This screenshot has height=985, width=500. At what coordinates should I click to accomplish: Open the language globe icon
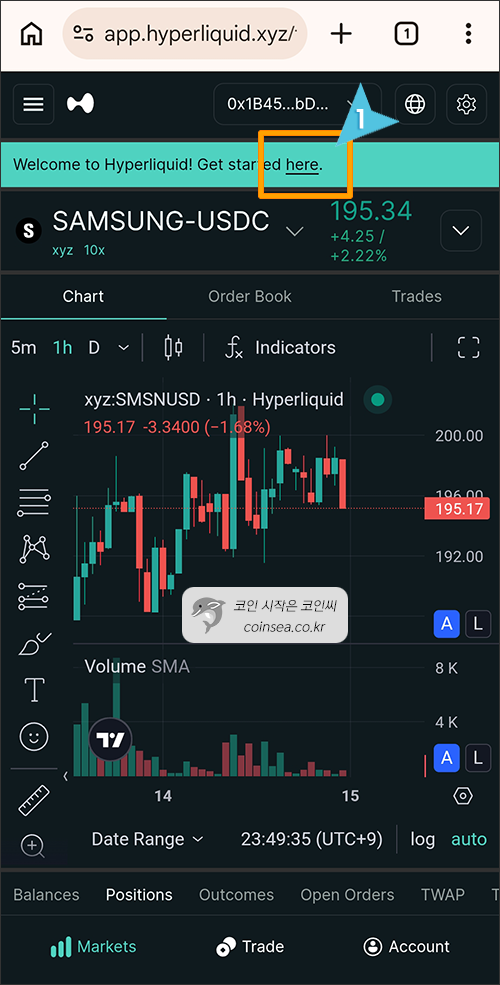tap(415, 104)
